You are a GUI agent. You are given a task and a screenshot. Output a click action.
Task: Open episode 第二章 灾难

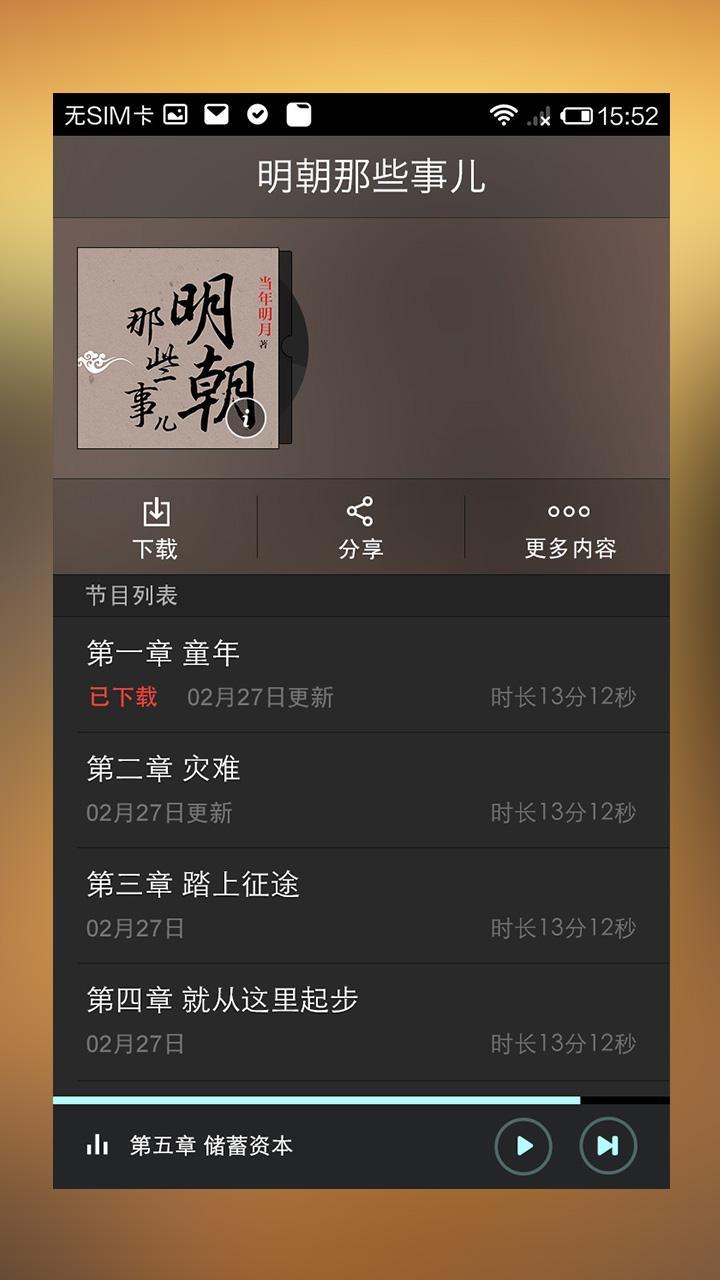tap(361, 790)
